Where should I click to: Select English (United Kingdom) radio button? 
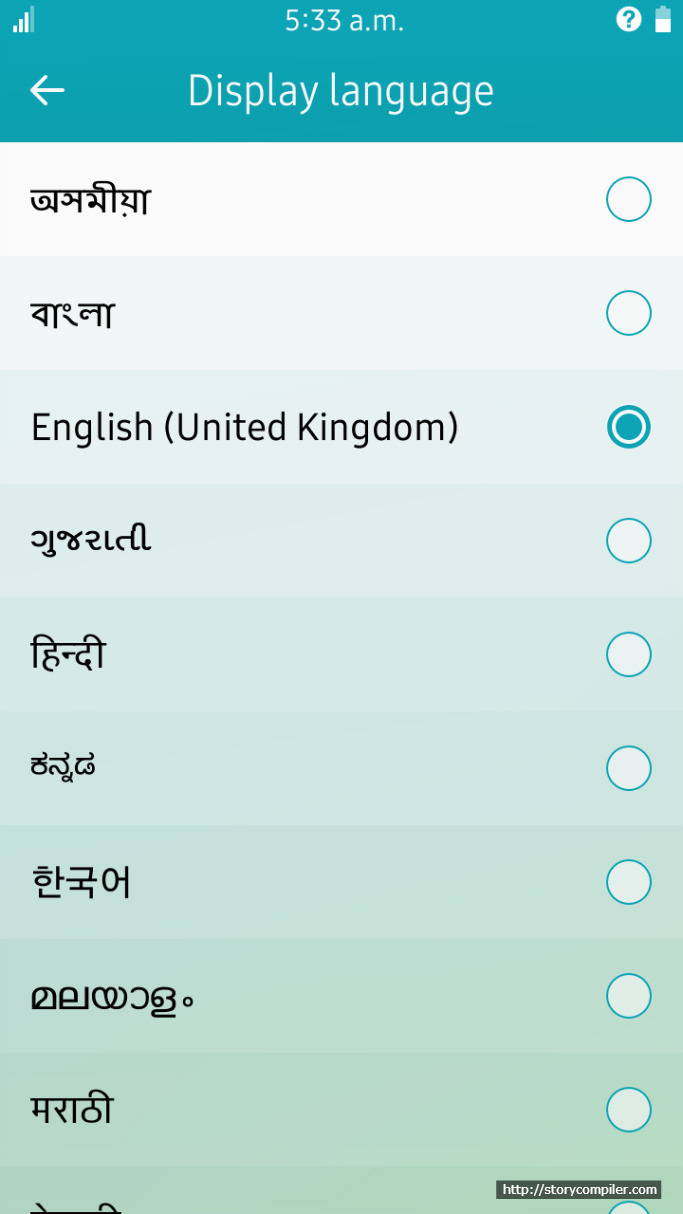[x=629, y=427]
